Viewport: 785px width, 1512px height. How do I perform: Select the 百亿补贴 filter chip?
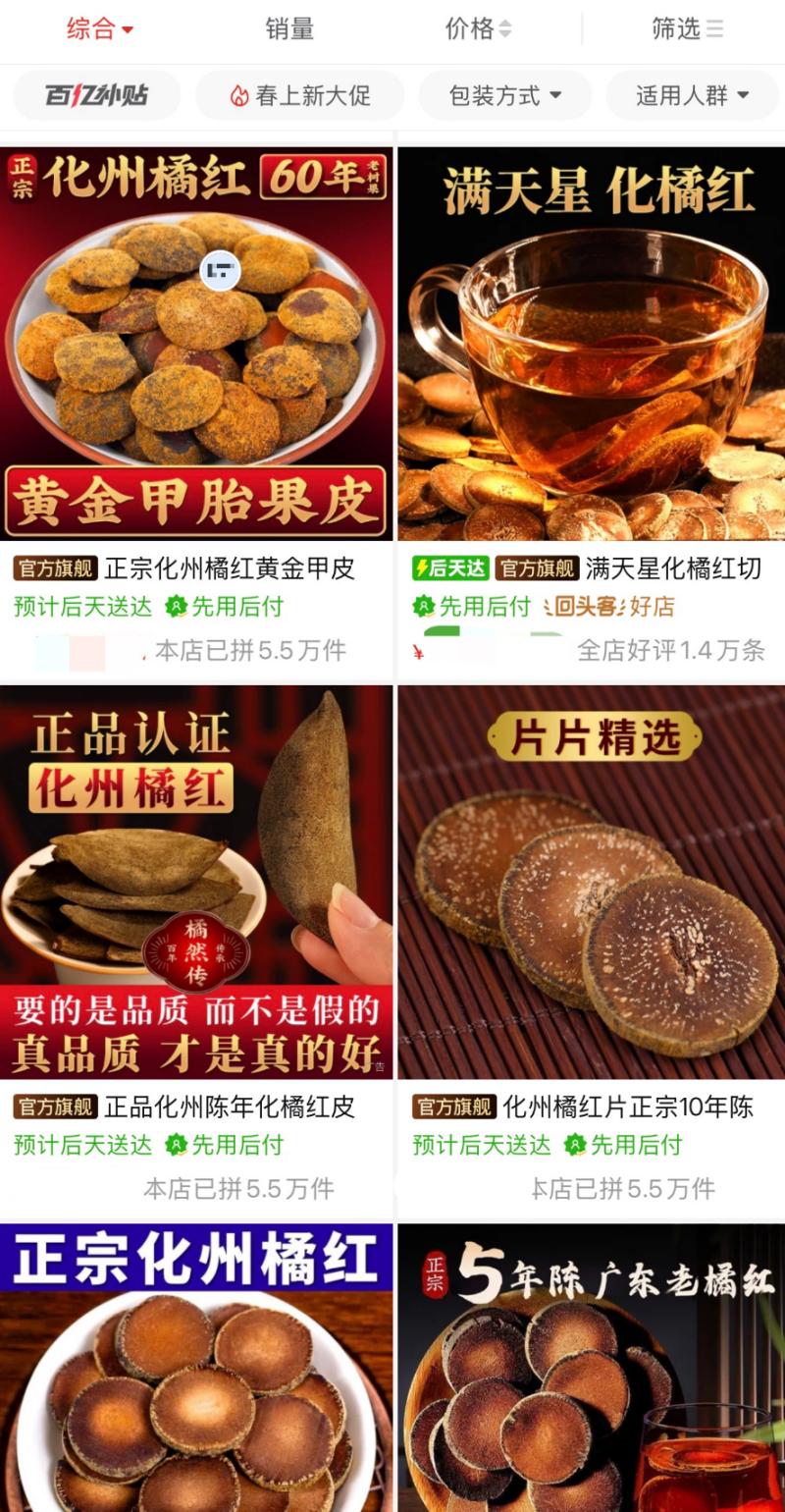pos(96,95)
